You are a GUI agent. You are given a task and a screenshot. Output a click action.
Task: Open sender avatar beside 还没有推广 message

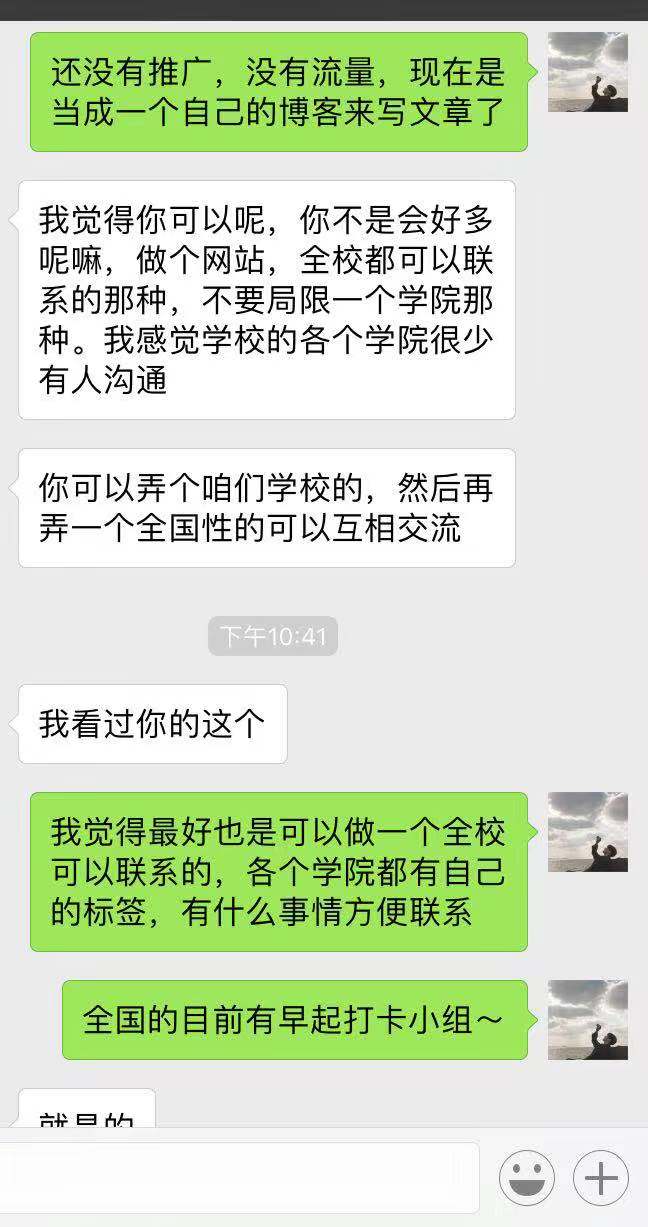[x=588, y=72]
